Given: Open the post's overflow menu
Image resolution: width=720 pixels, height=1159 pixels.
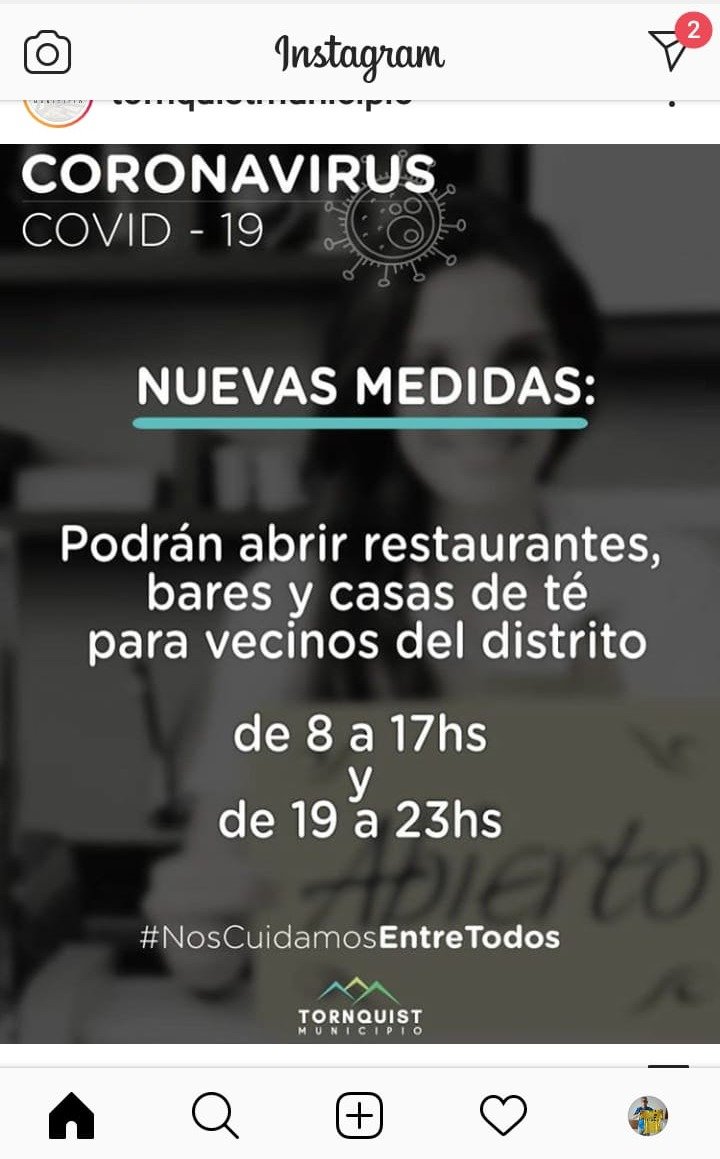Looking at the screenshot, I should [672, 101].
